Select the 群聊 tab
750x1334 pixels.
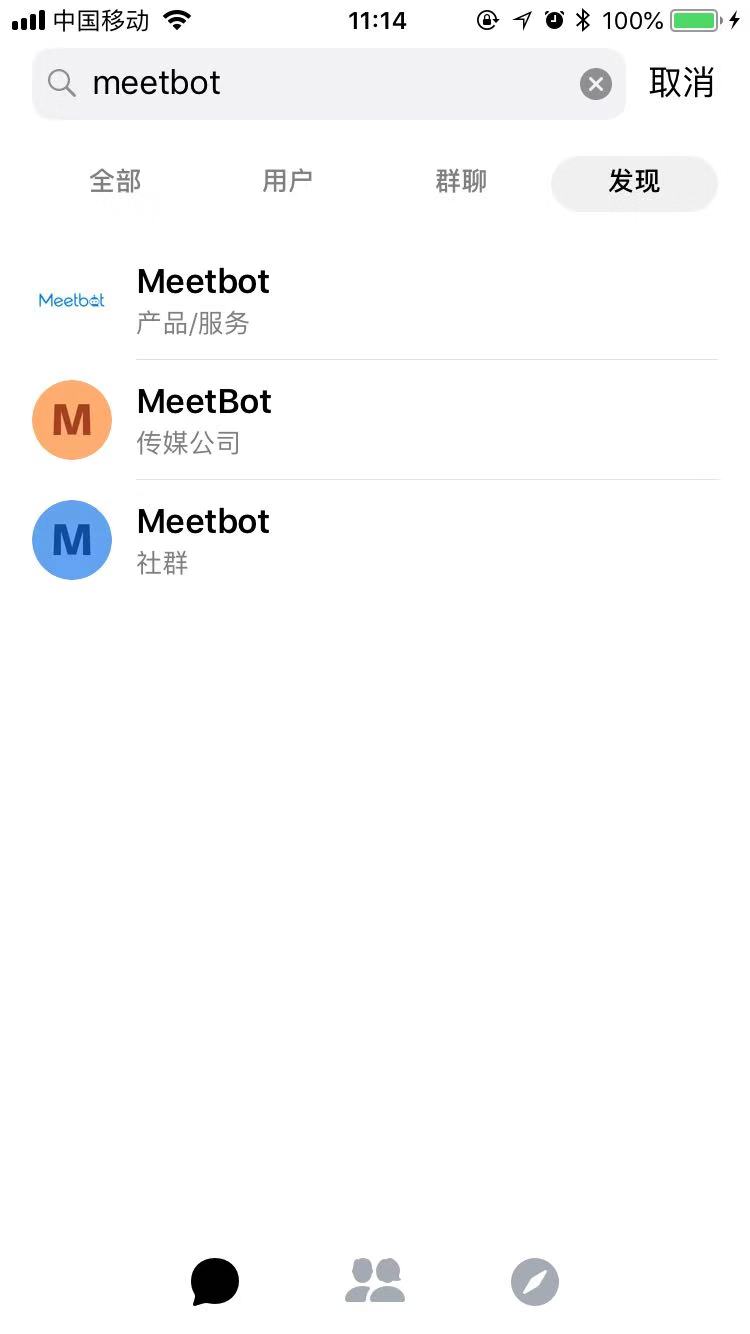coord(461,182)
